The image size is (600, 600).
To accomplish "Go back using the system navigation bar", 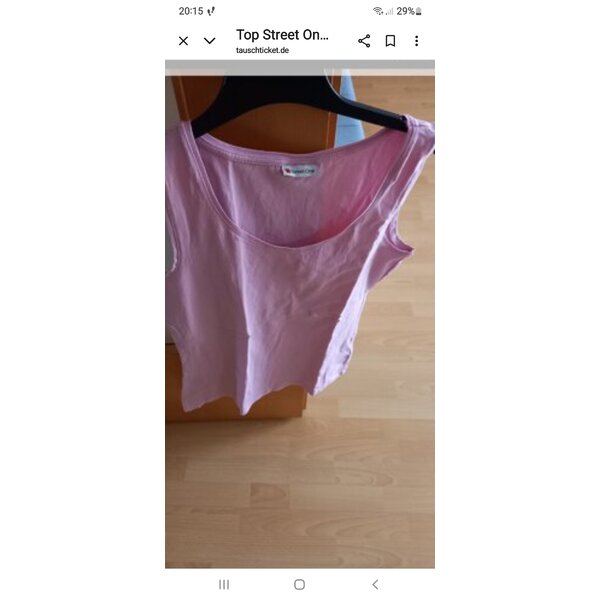I will (x=375, y=584).
